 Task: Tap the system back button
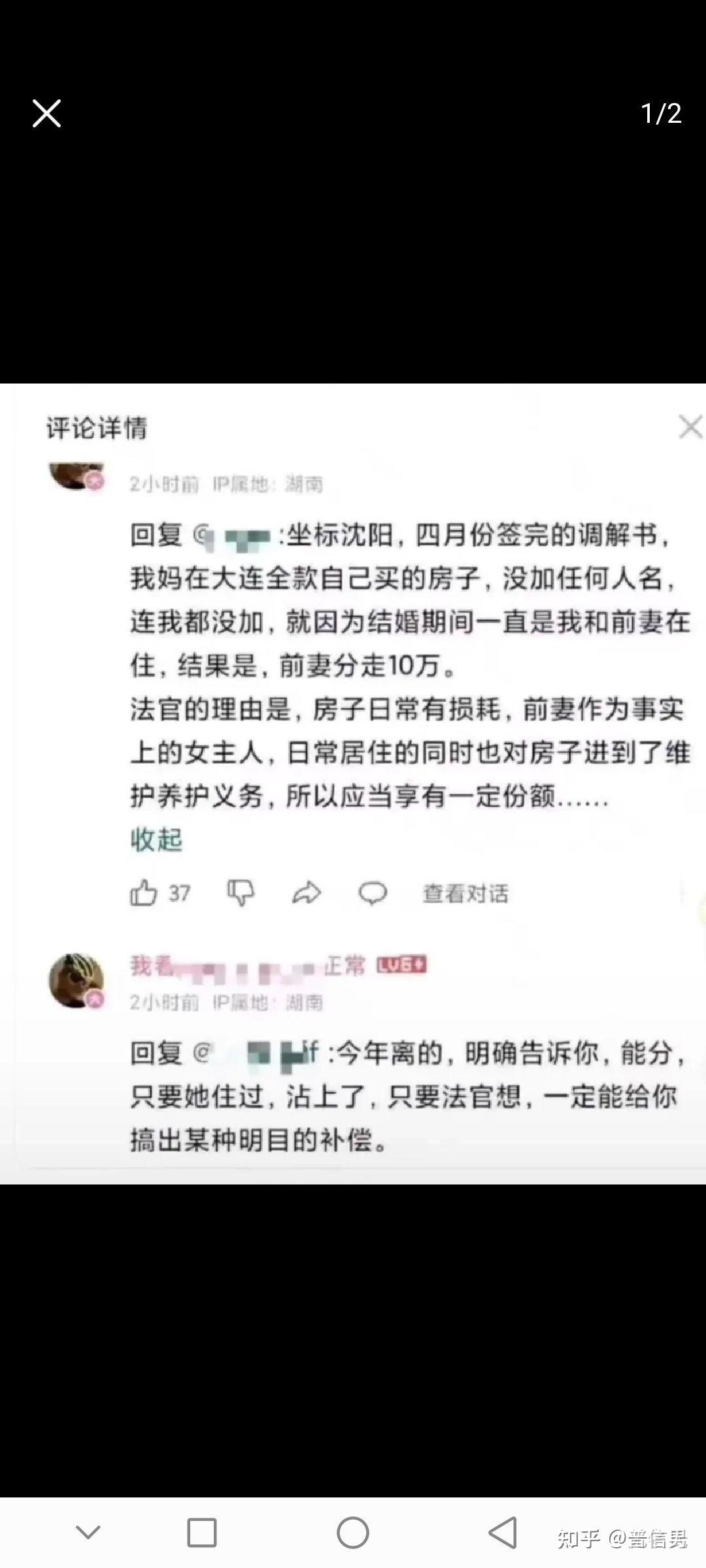pos(503,1532)
